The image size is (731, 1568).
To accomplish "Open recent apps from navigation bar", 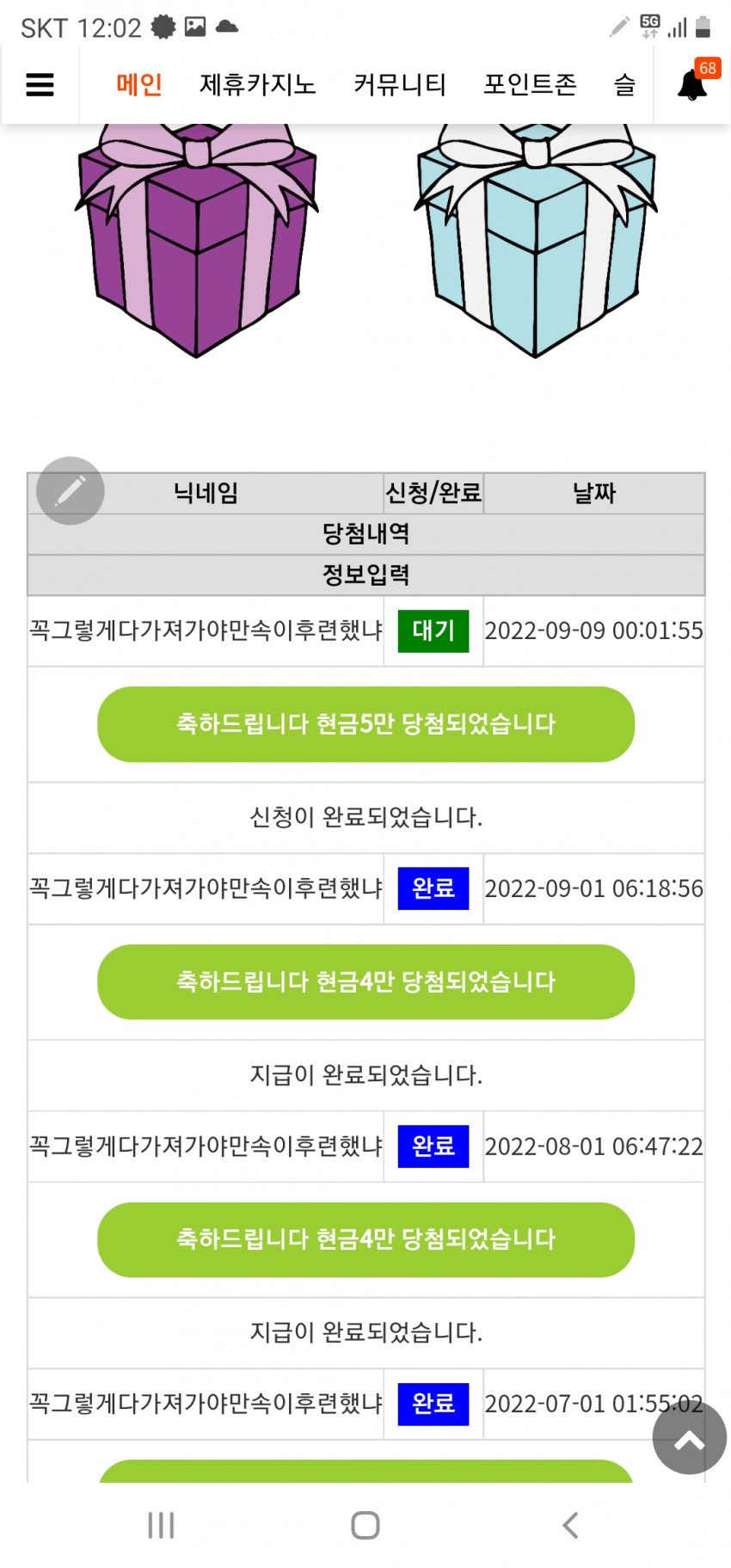I will pyautogui.click(x=161, y=1526).
